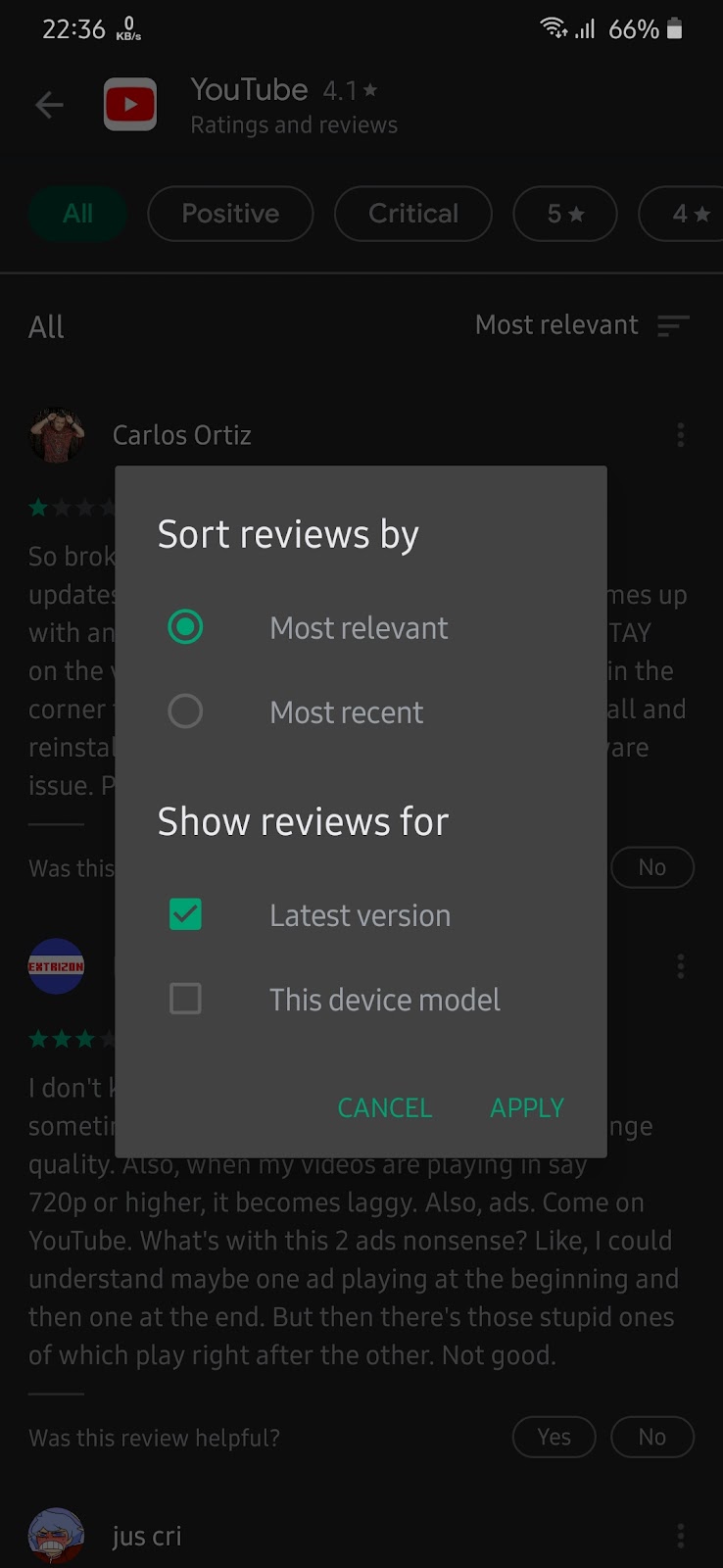
Task: Enable This device model filter
Action: (185, 999)
